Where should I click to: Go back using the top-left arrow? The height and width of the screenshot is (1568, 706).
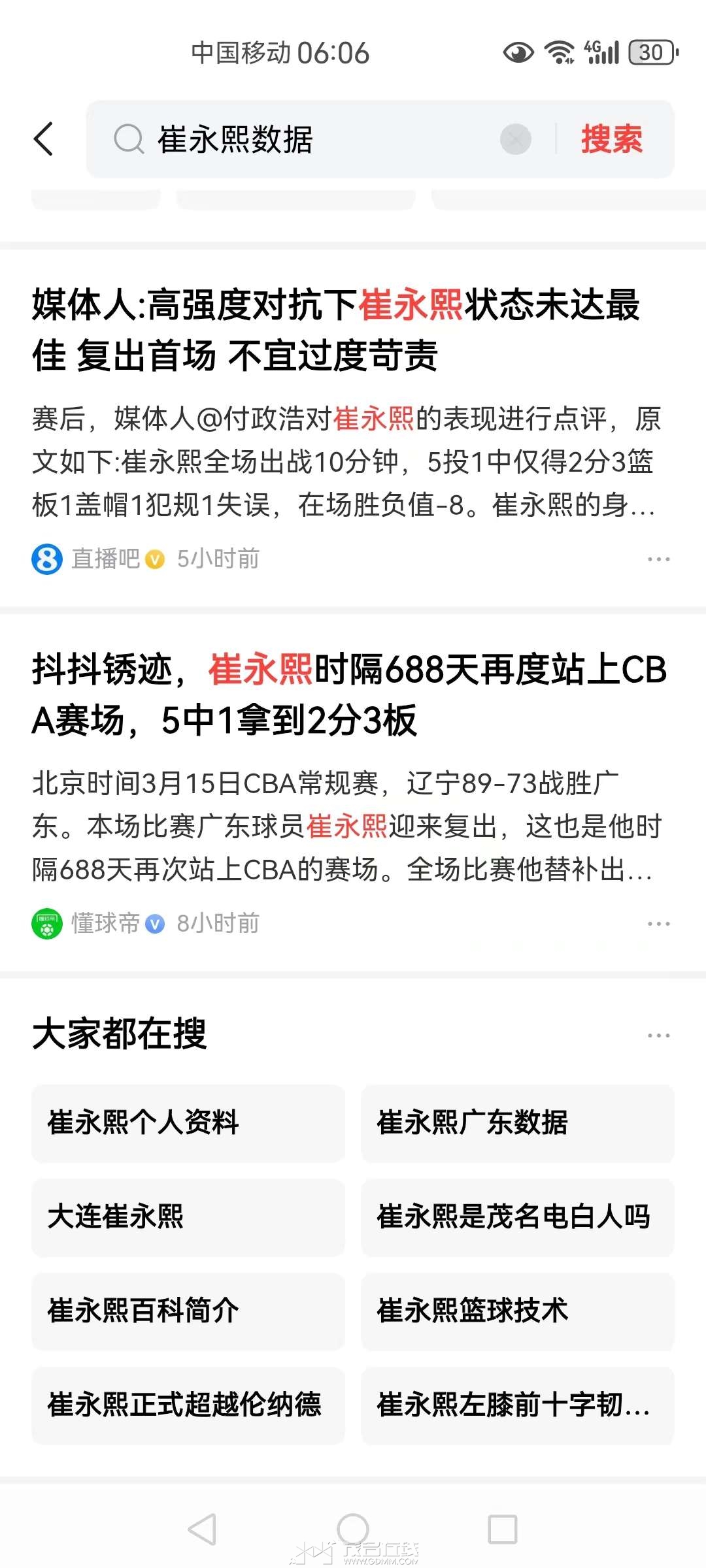(x=43, y=139)
